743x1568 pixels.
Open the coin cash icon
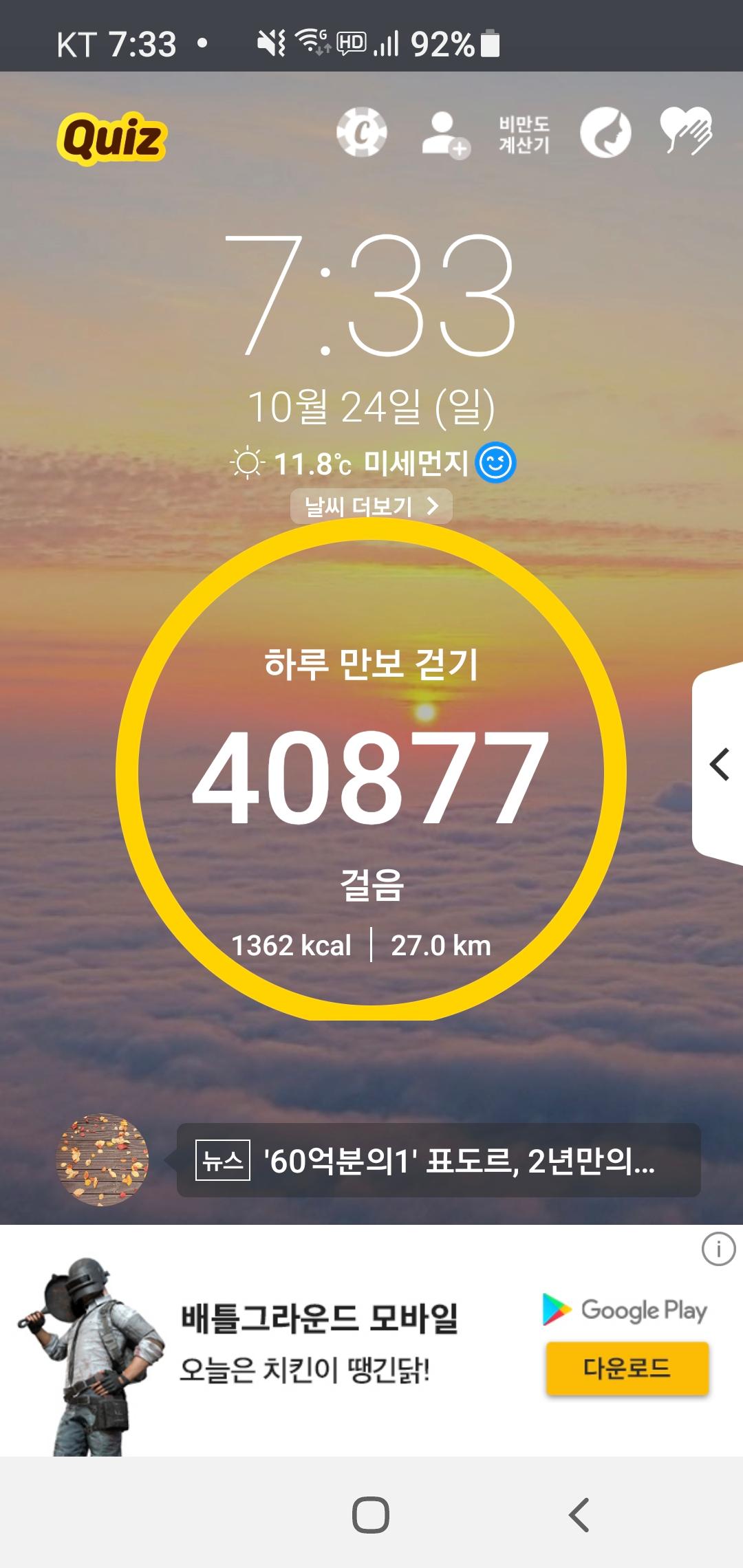[361, 132]
